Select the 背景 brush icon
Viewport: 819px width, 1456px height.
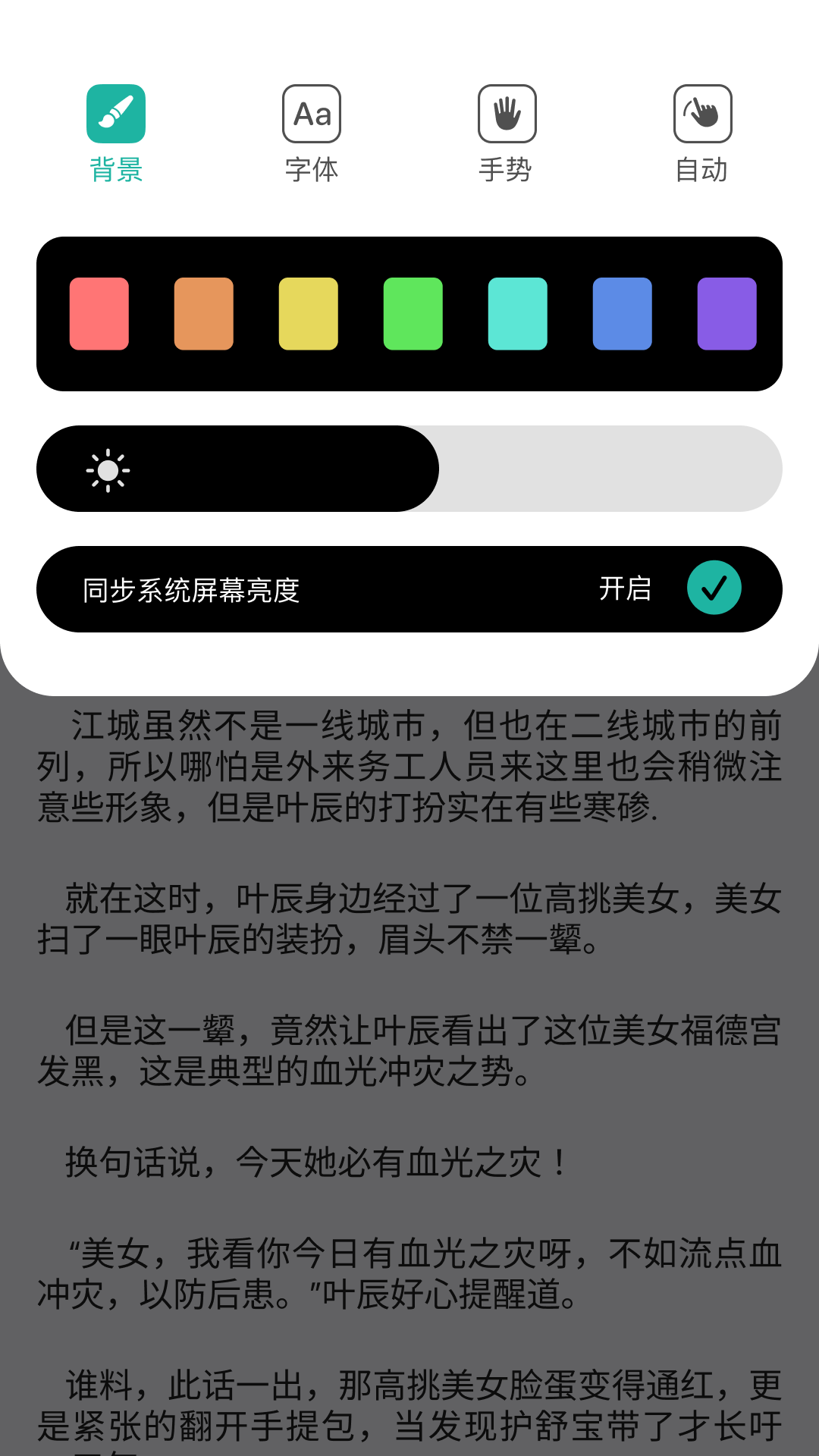point(118,114)
